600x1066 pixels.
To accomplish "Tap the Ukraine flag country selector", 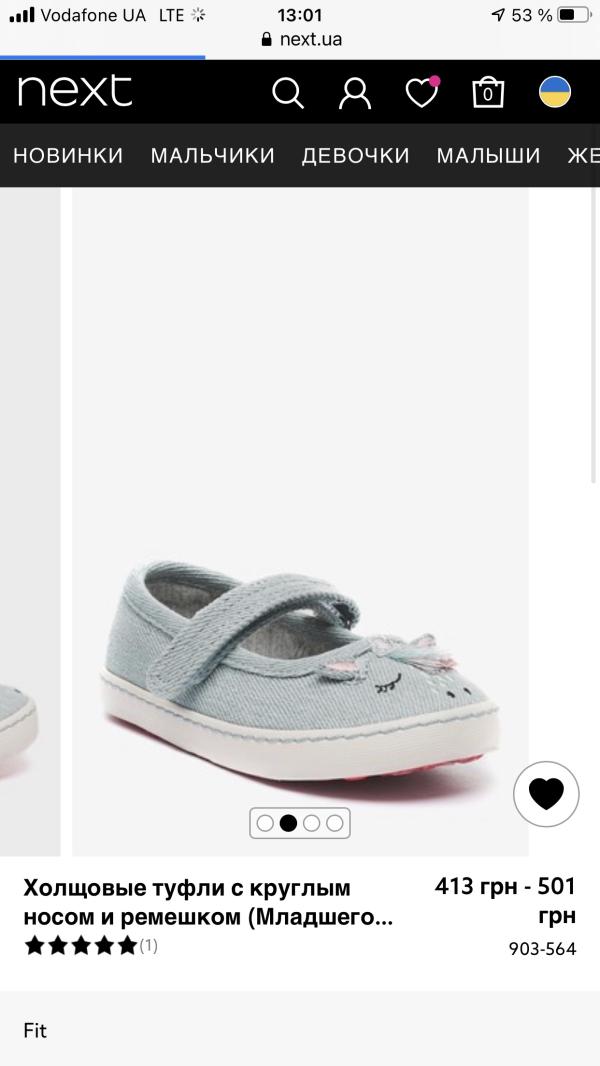I will [555, 92].
